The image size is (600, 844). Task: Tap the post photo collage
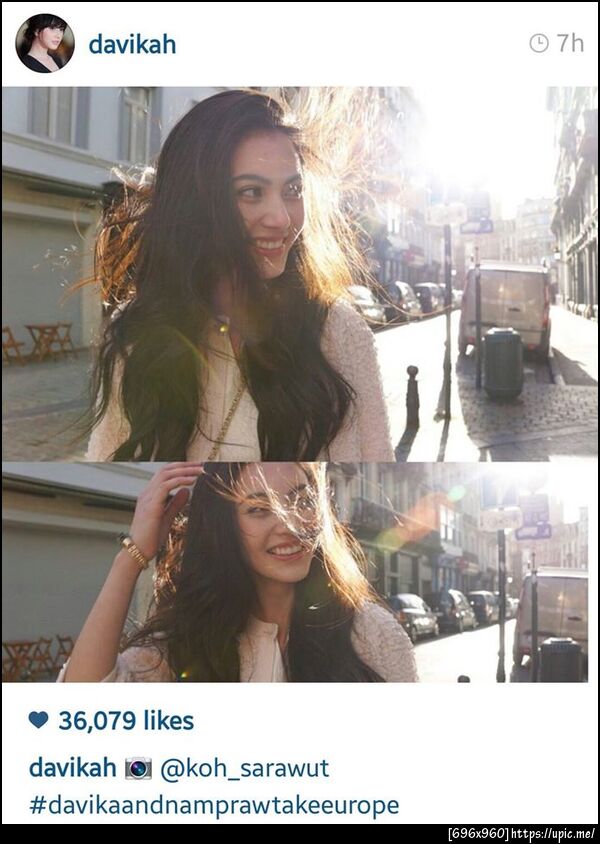[x=300, y=384]
